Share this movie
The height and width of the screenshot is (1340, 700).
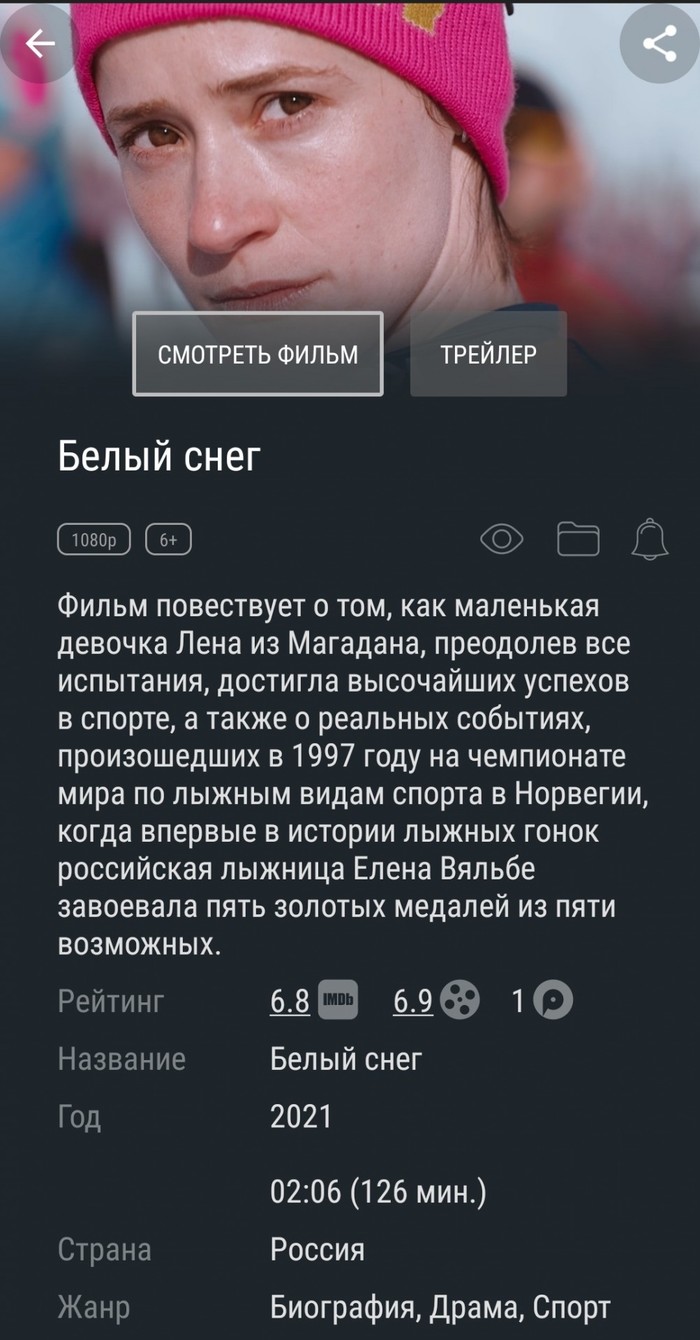click(x=659, y=44)
